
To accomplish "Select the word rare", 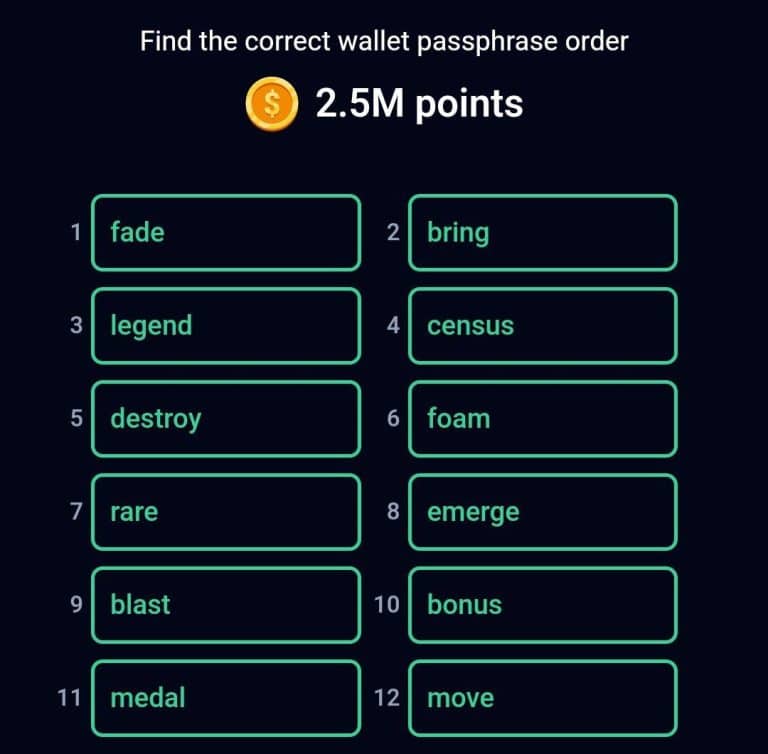I will 225,512.
